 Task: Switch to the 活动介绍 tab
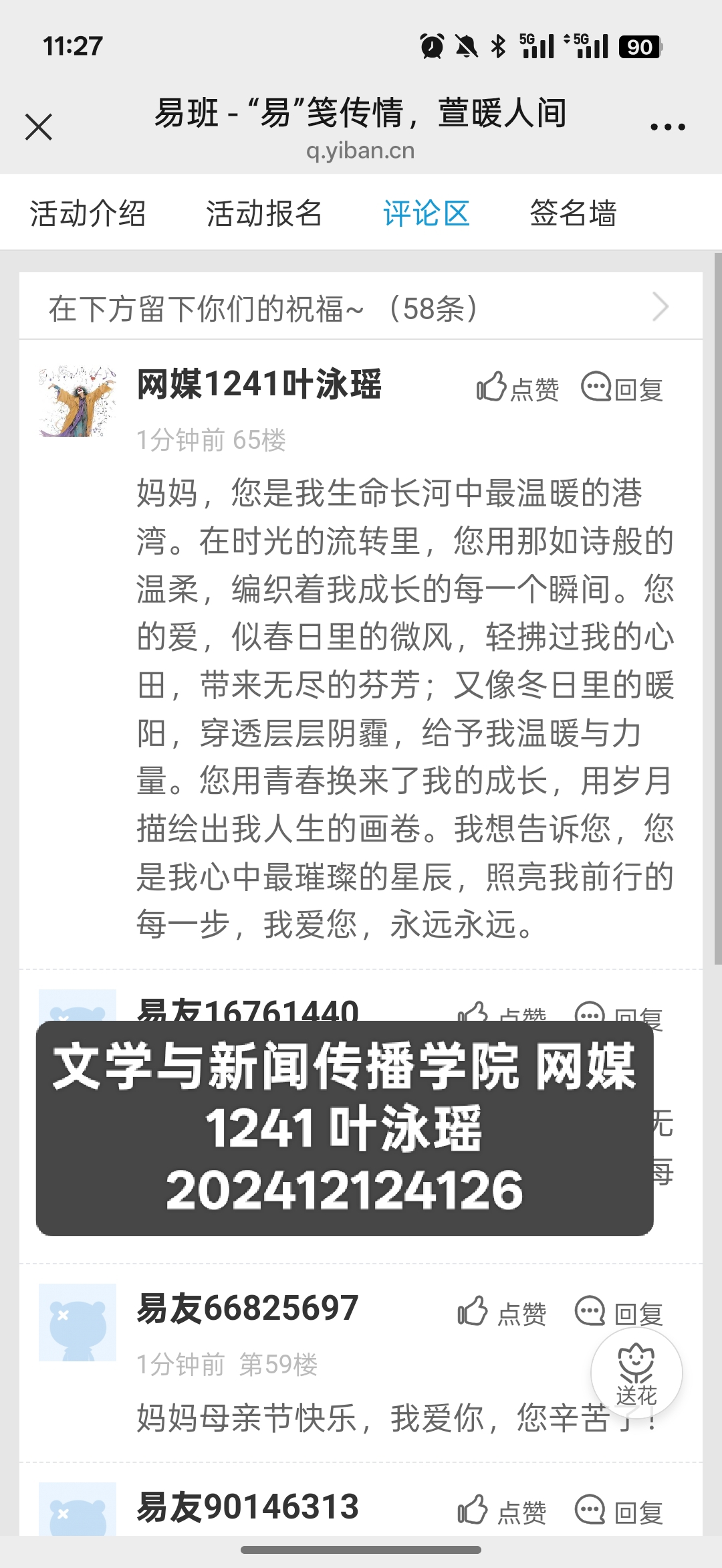[x=88, y=214]
